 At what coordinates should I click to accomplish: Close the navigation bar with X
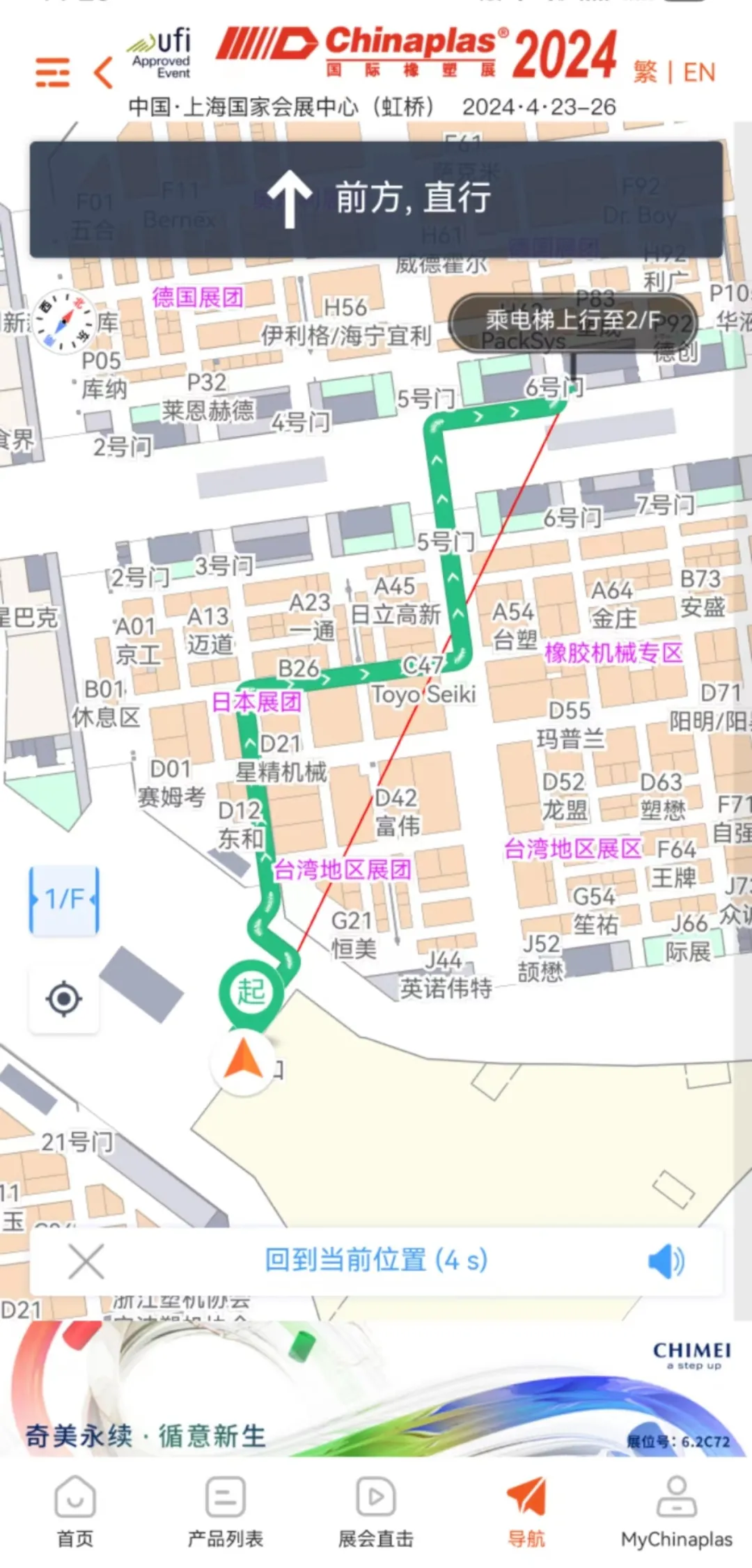(x=86, y=1261)
